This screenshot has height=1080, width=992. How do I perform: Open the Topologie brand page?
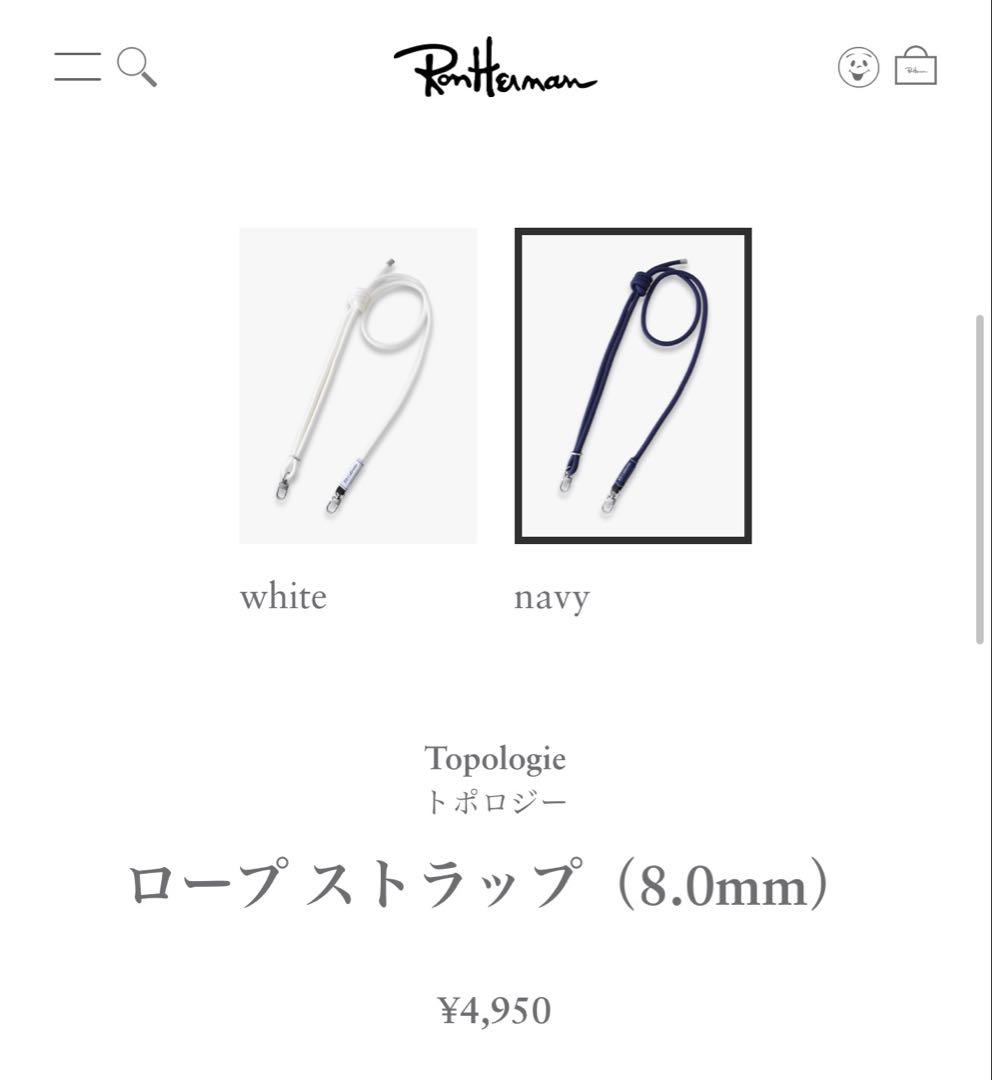tap(496, 759)
